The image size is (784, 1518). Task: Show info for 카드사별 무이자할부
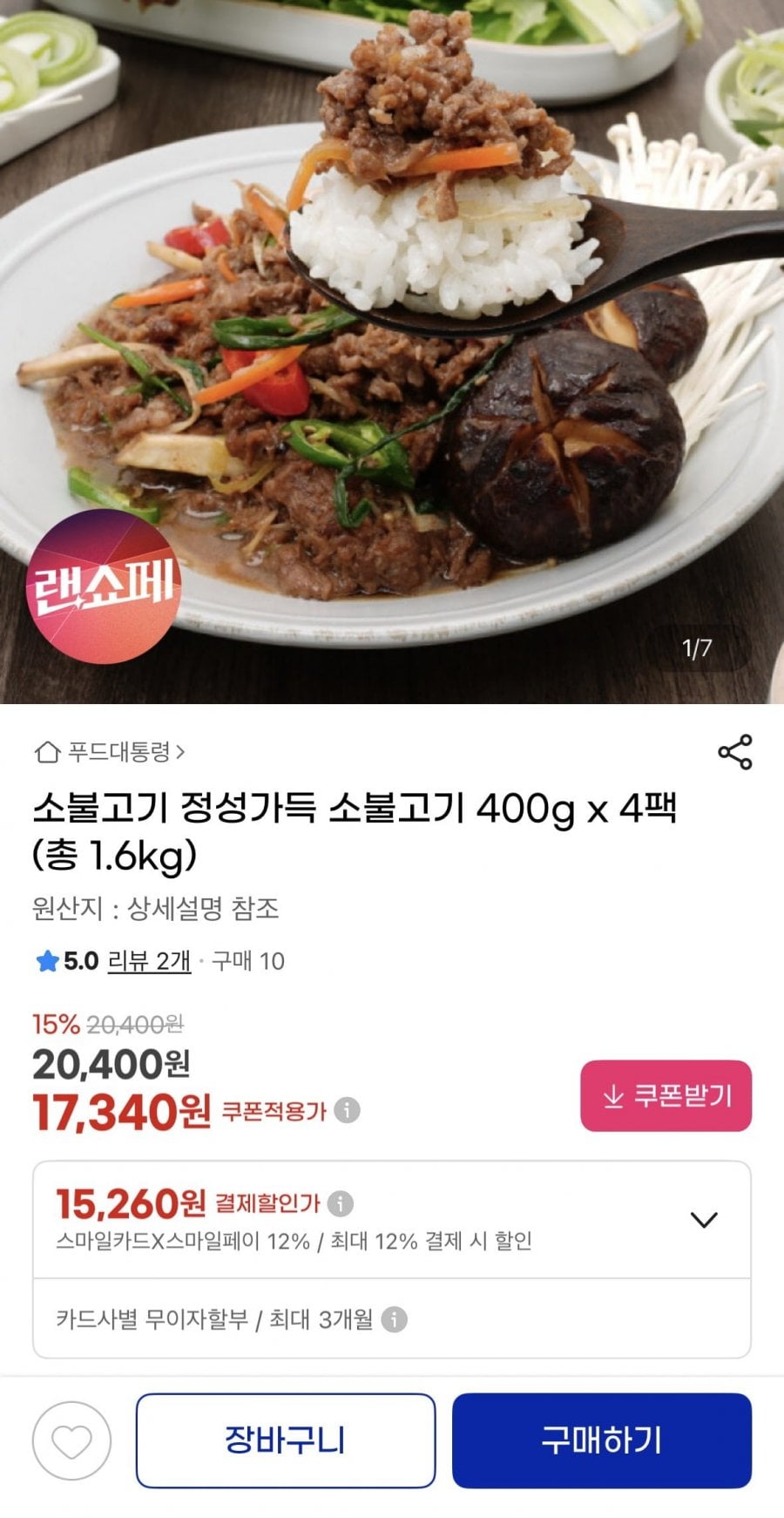(395, 1319)
